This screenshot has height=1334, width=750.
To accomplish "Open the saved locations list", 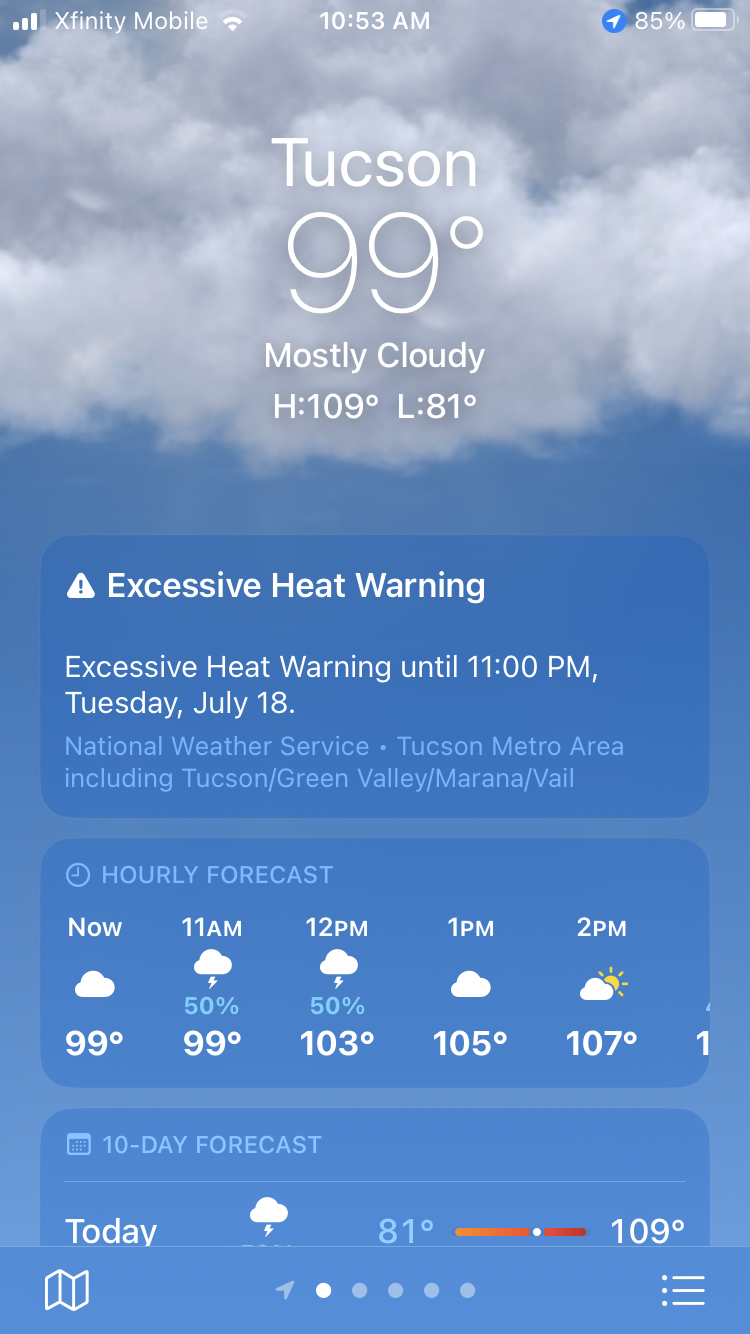I will 683,1290.
